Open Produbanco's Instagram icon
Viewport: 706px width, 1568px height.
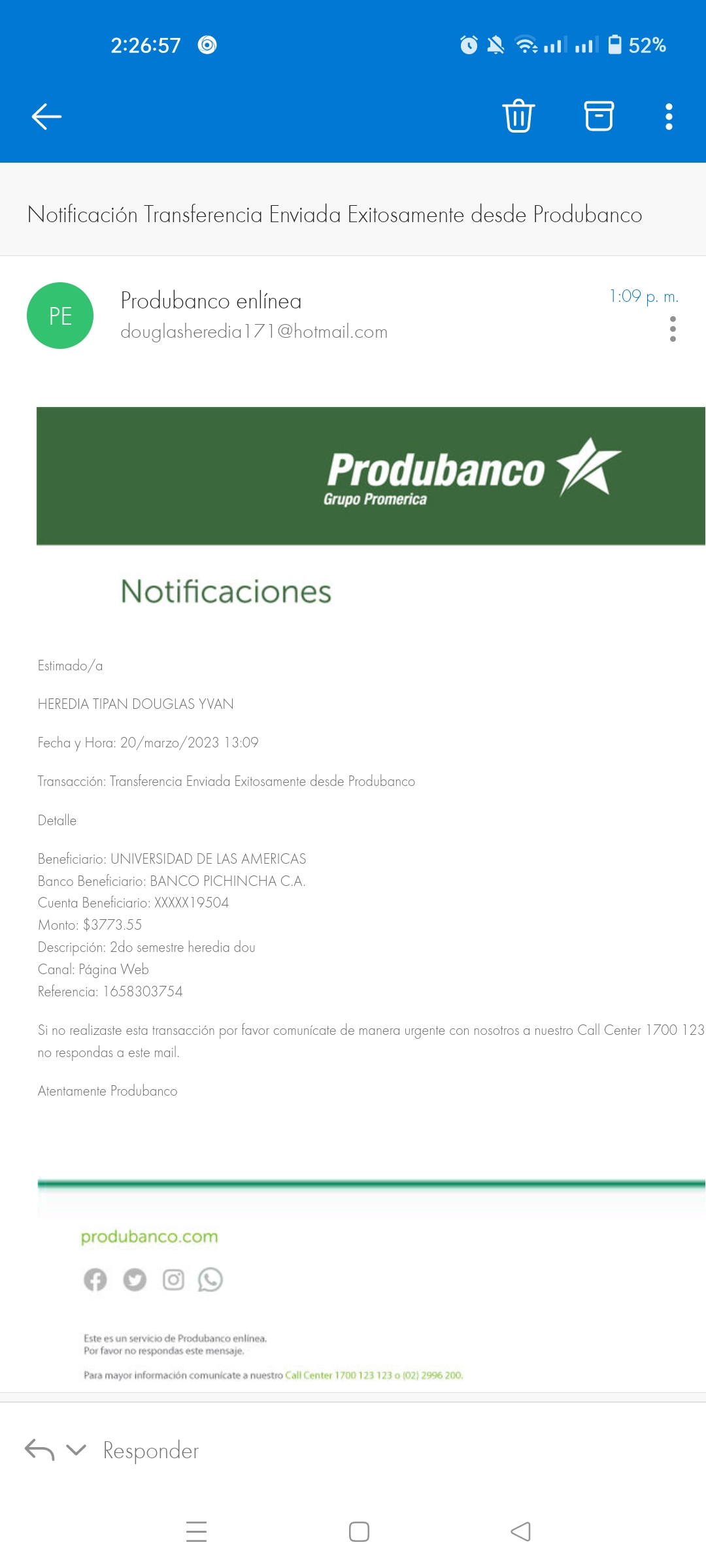[x=173, y=1279]
